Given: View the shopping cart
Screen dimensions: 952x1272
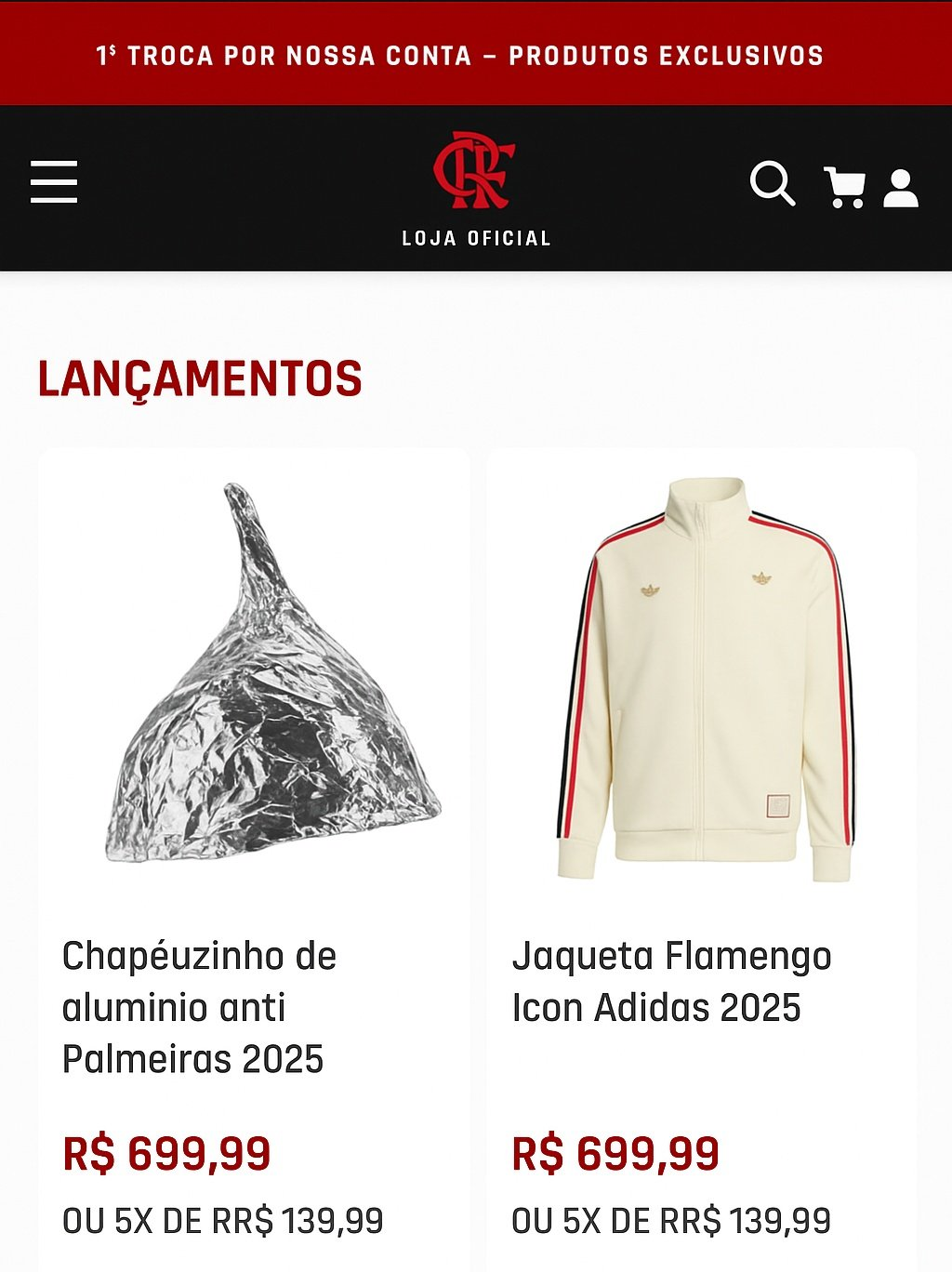Looking at the screenshot, I should (845, 187).
